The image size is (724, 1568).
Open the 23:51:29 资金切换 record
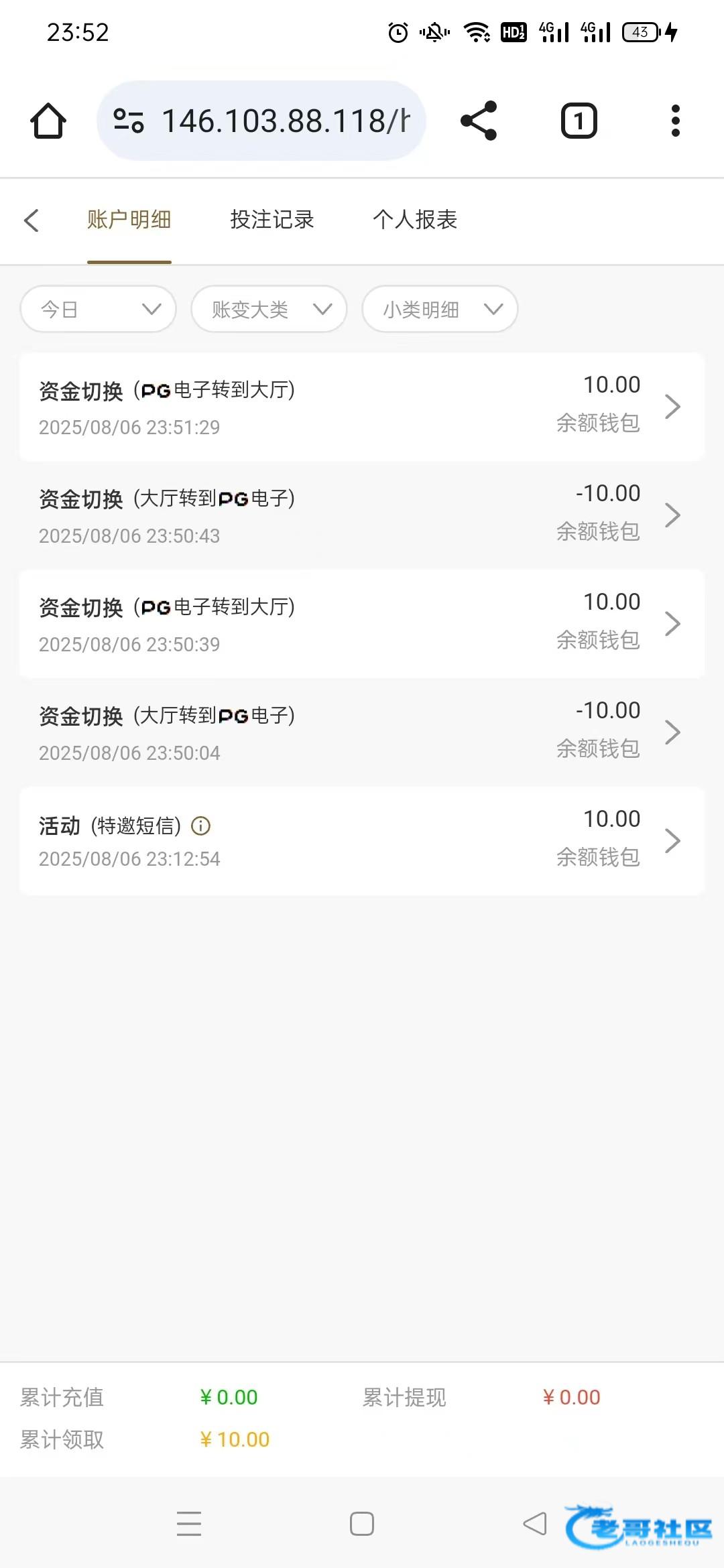[x=362, y=407]
